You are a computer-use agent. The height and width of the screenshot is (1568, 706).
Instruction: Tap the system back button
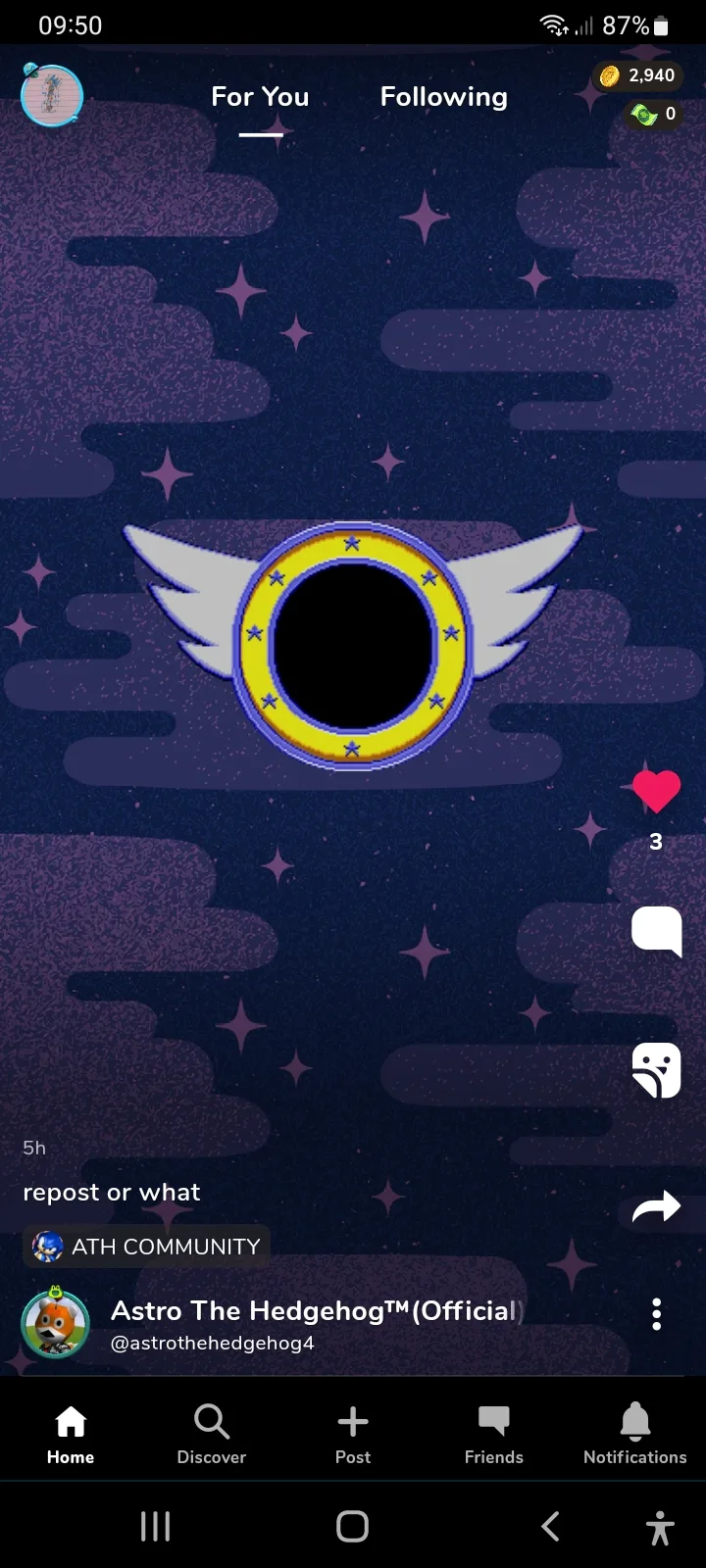tap(551, 1526)
